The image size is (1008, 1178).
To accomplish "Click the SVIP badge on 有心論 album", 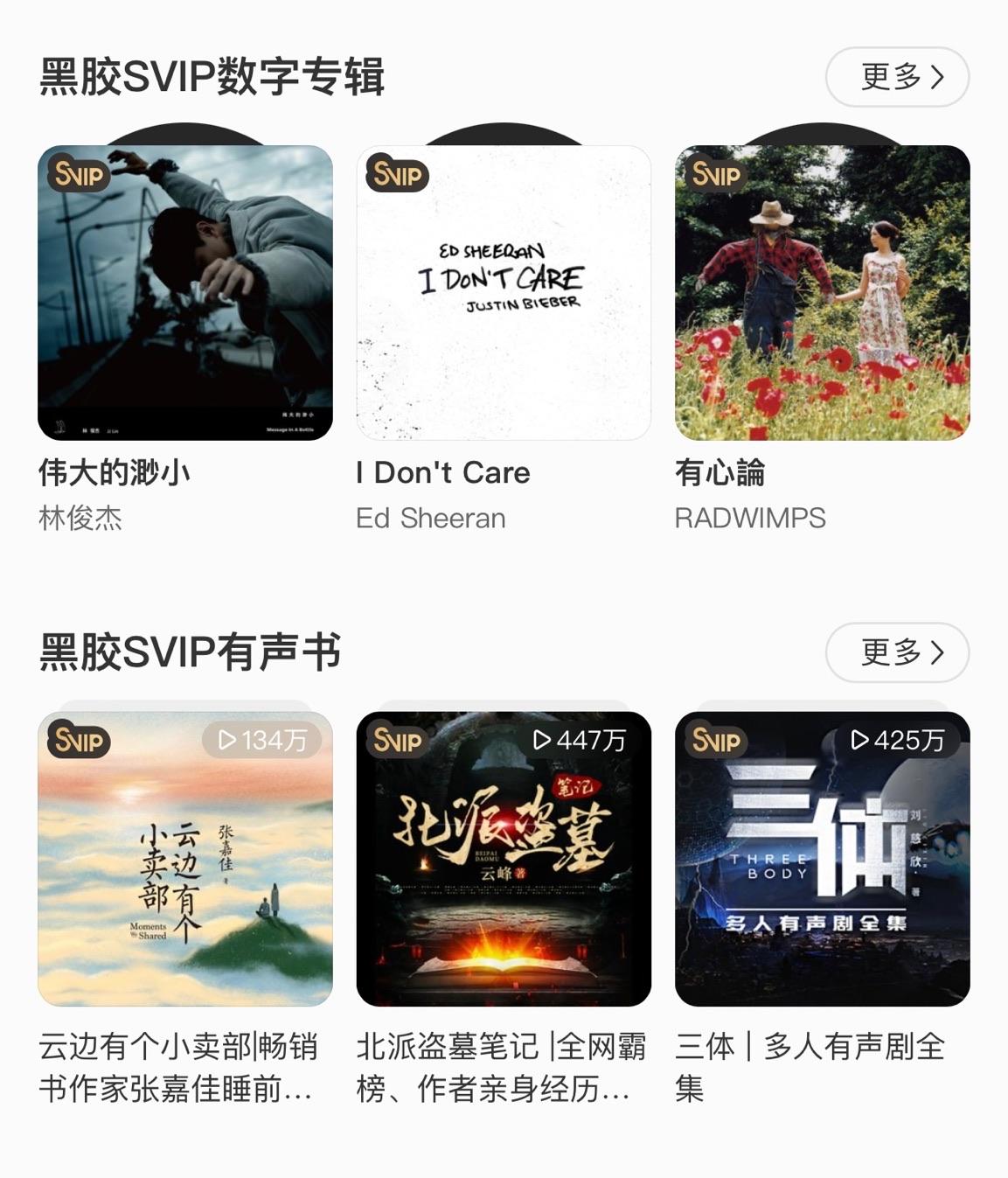I will 717,175.
